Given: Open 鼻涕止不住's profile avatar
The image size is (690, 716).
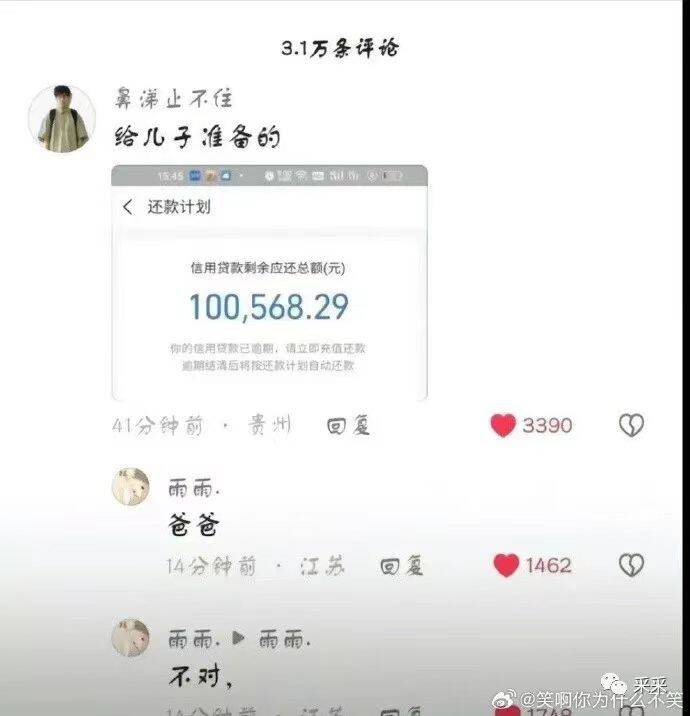Looking at the screenshot, I should [61, 118].
